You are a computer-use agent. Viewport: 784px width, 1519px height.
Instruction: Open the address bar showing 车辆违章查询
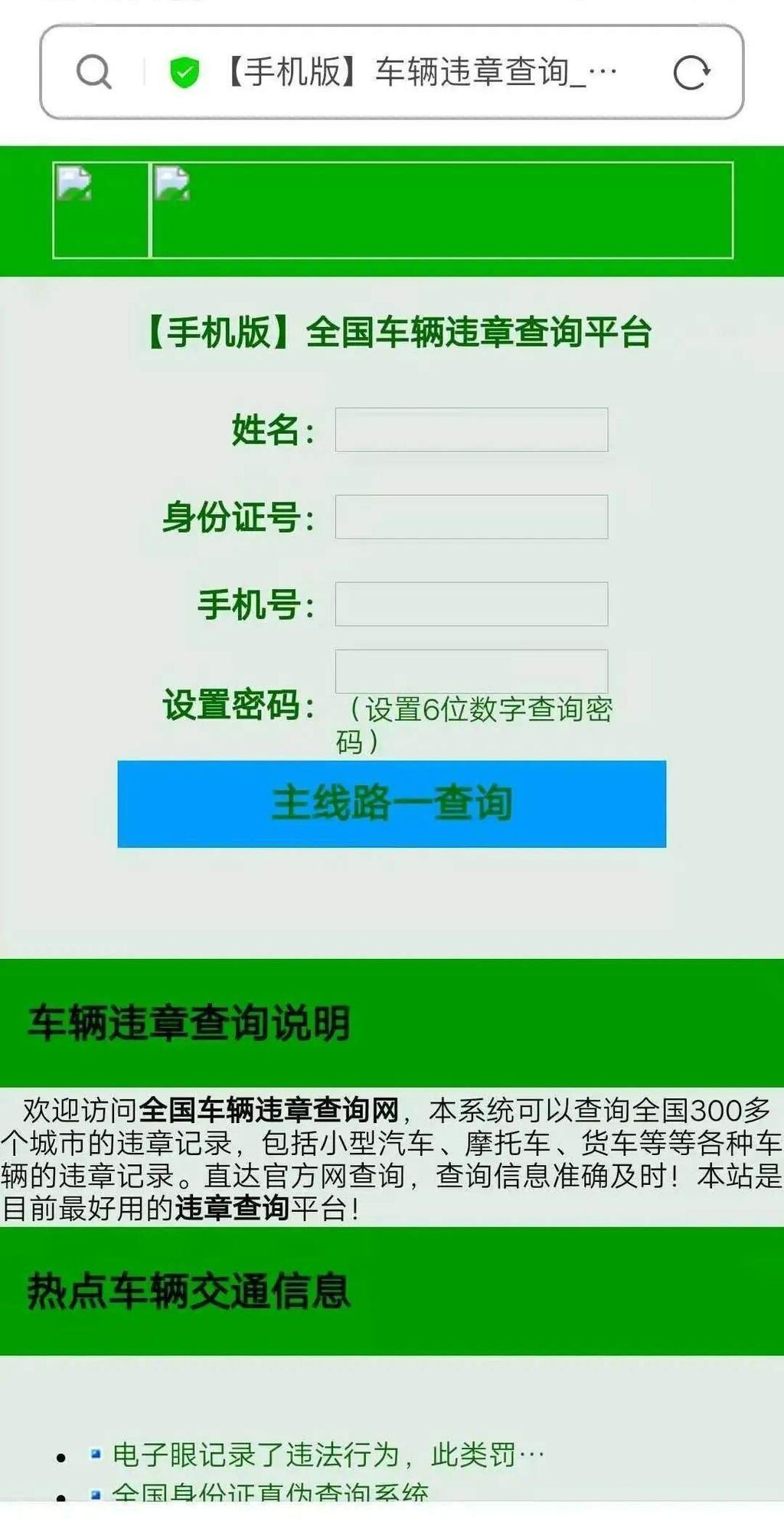click(420, 73)
